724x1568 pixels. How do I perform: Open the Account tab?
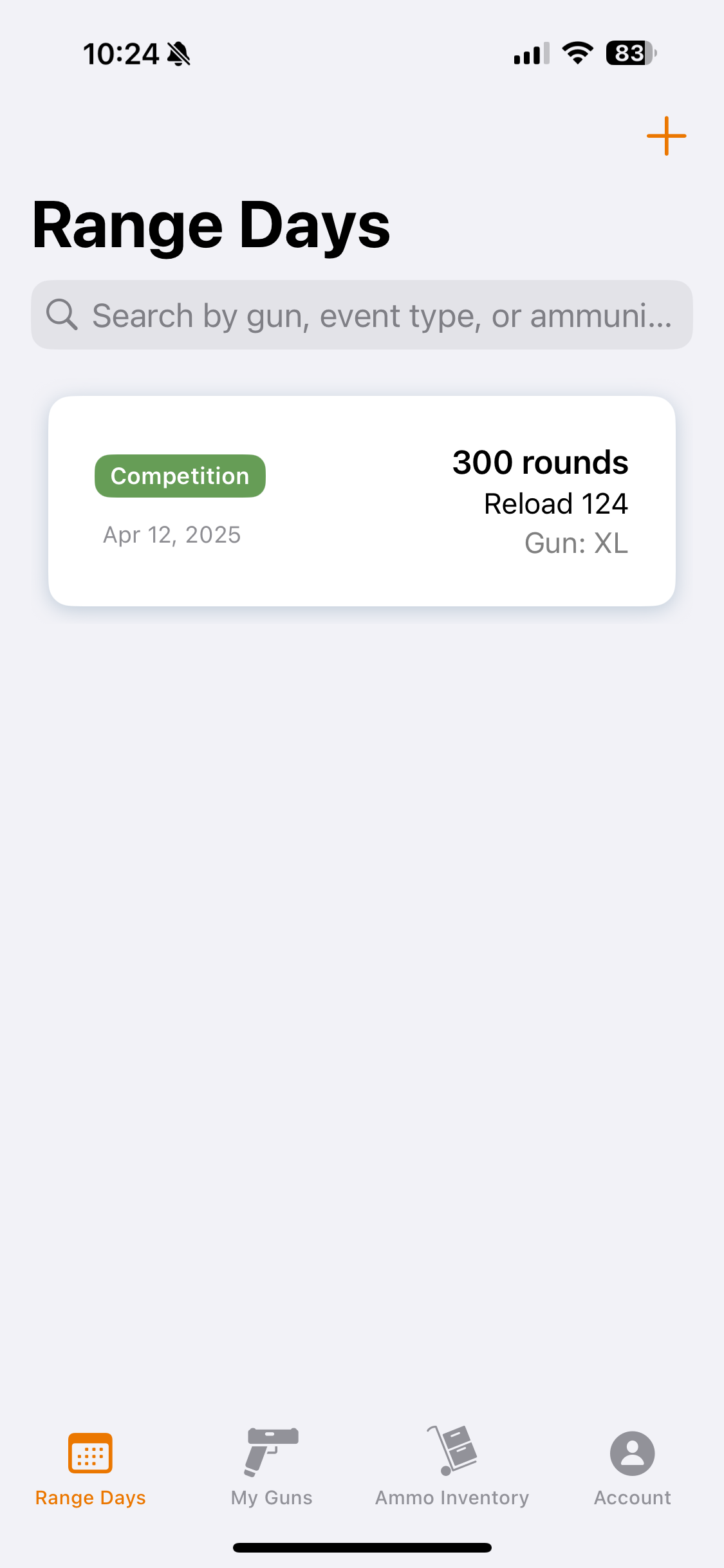(632, 1466)
